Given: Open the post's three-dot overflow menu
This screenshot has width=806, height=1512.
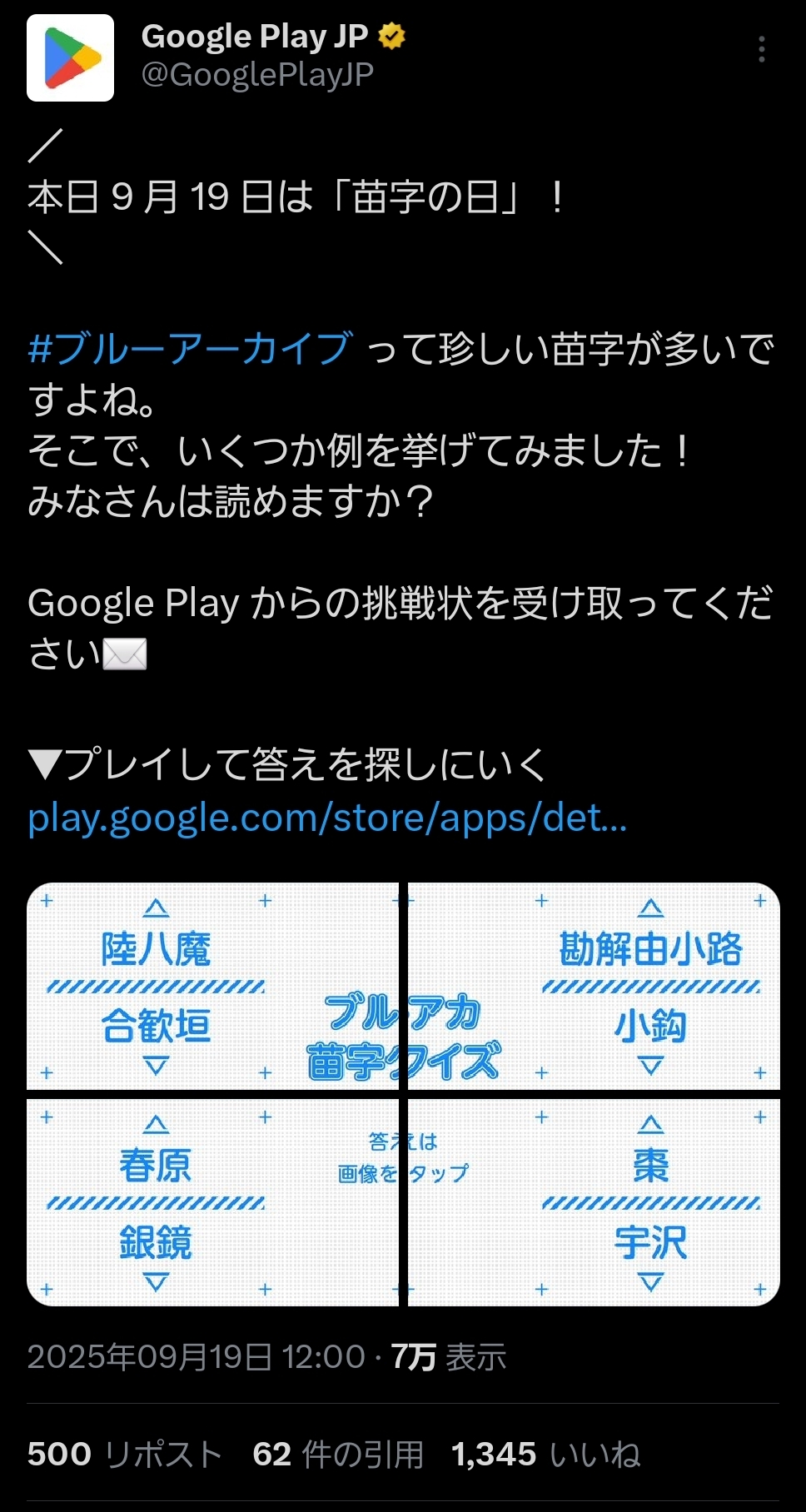Looking at the screenshot, I should click(761, 50).
